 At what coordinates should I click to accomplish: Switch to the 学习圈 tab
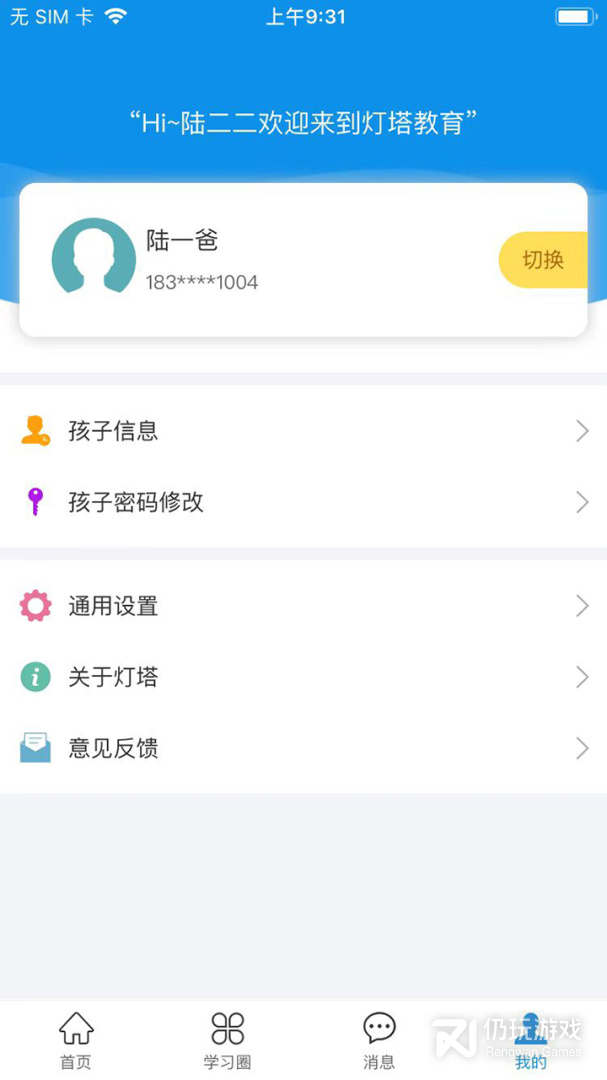(x=228, y=1040)
